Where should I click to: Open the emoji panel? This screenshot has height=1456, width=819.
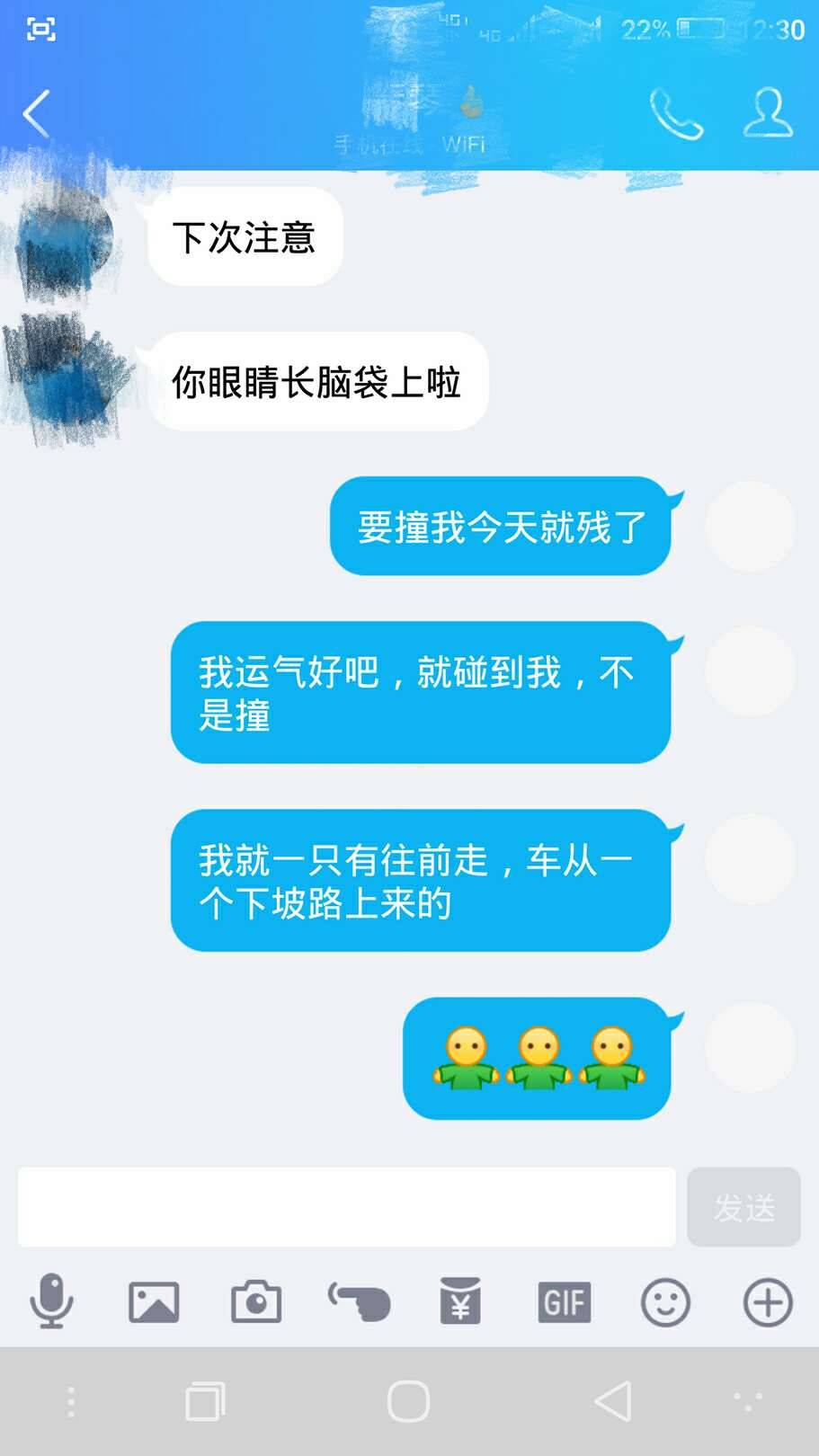(x=665, y=1301)
